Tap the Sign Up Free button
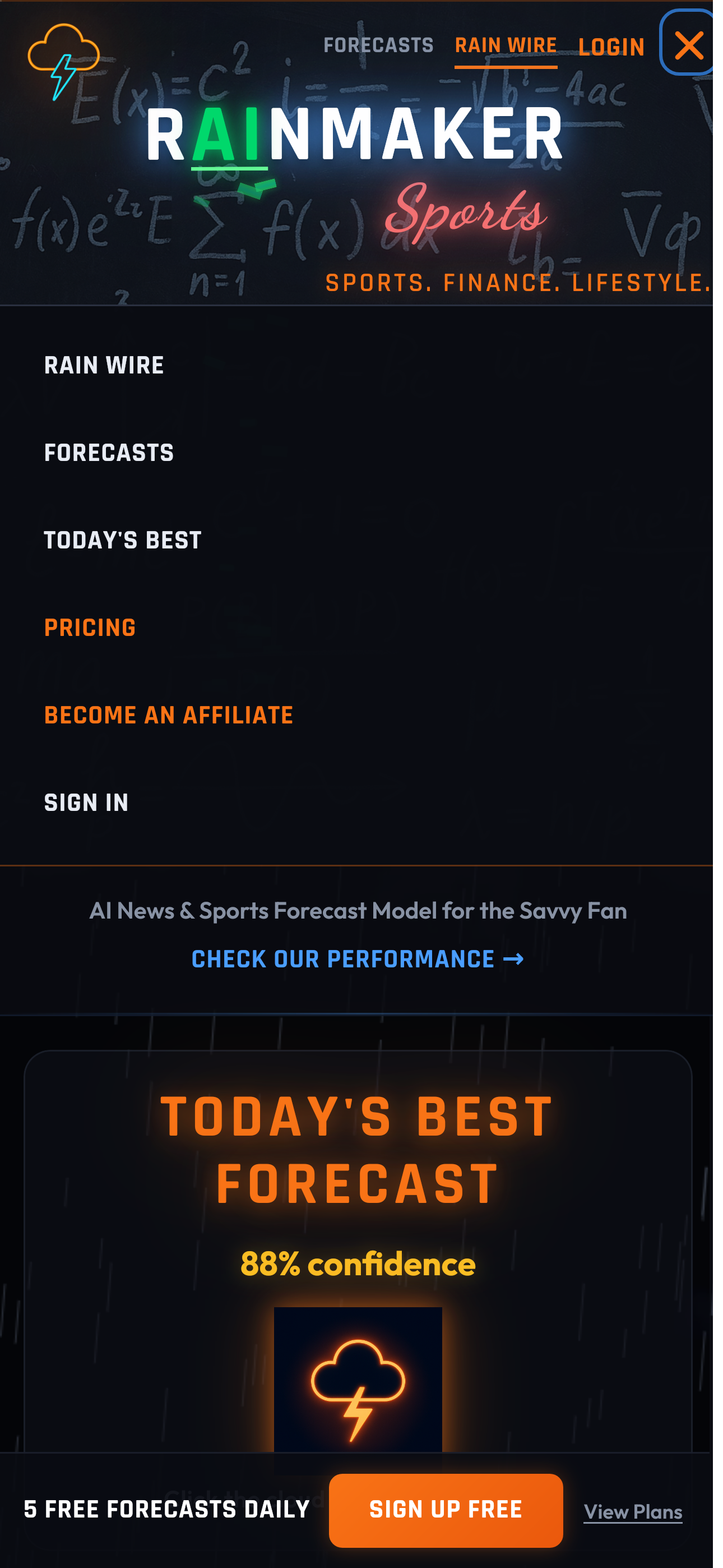Viewport: 723px width, 1568px height. click(446, 1510)
